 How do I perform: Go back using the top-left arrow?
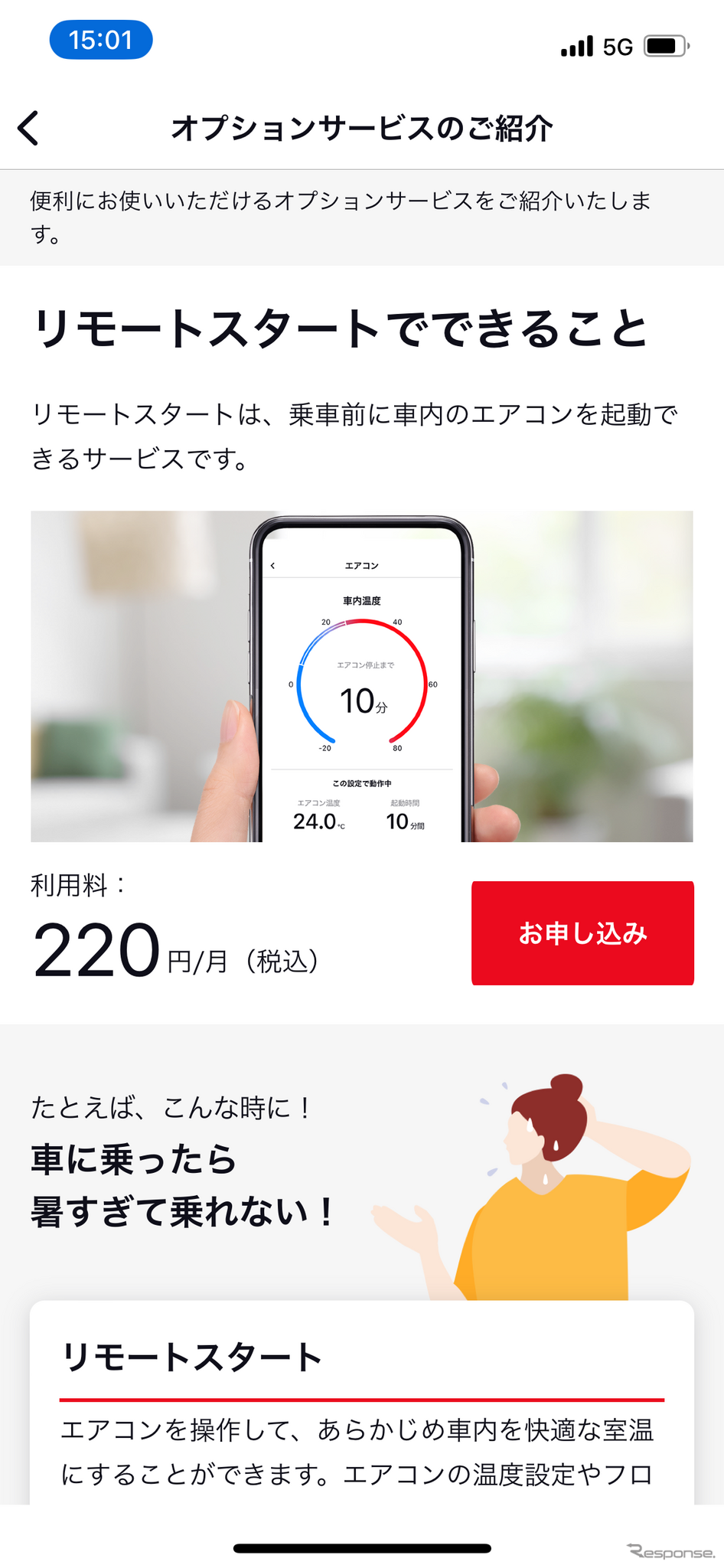pos(29,128)
